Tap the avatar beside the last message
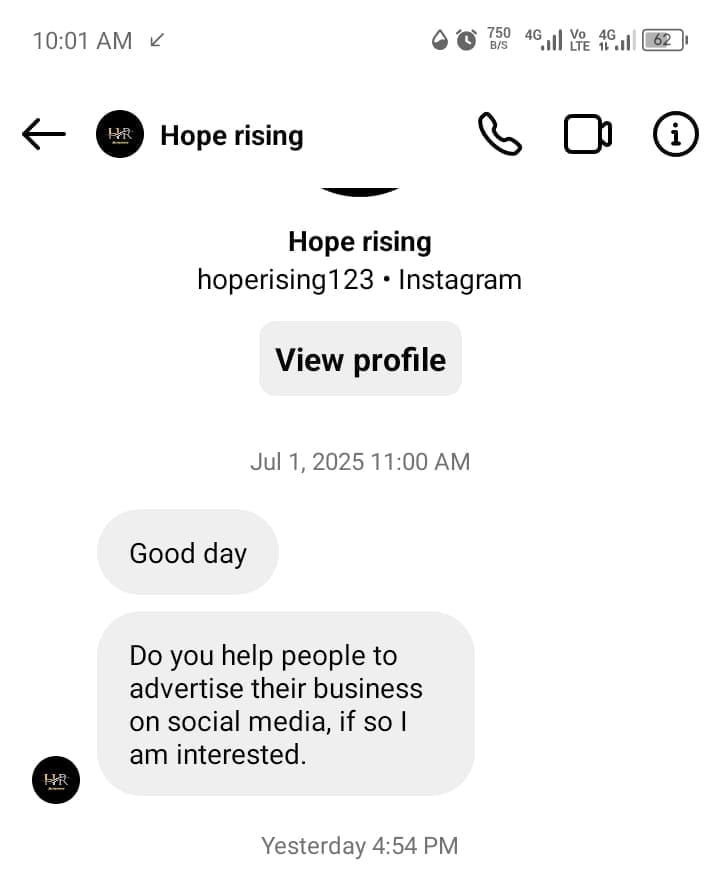 [56, 779]
